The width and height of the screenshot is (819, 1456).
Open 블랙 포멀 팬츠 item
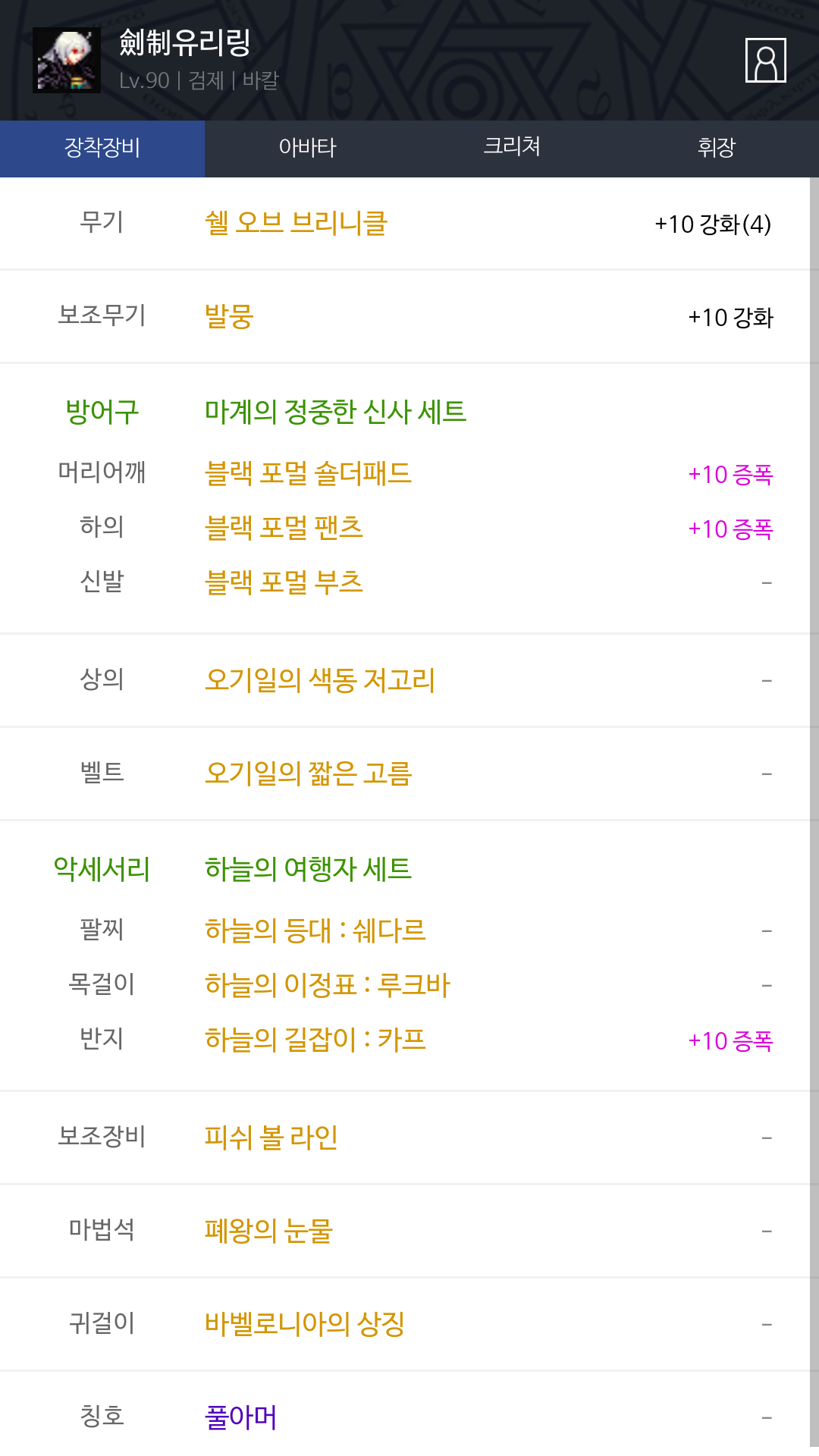point(284,528)
